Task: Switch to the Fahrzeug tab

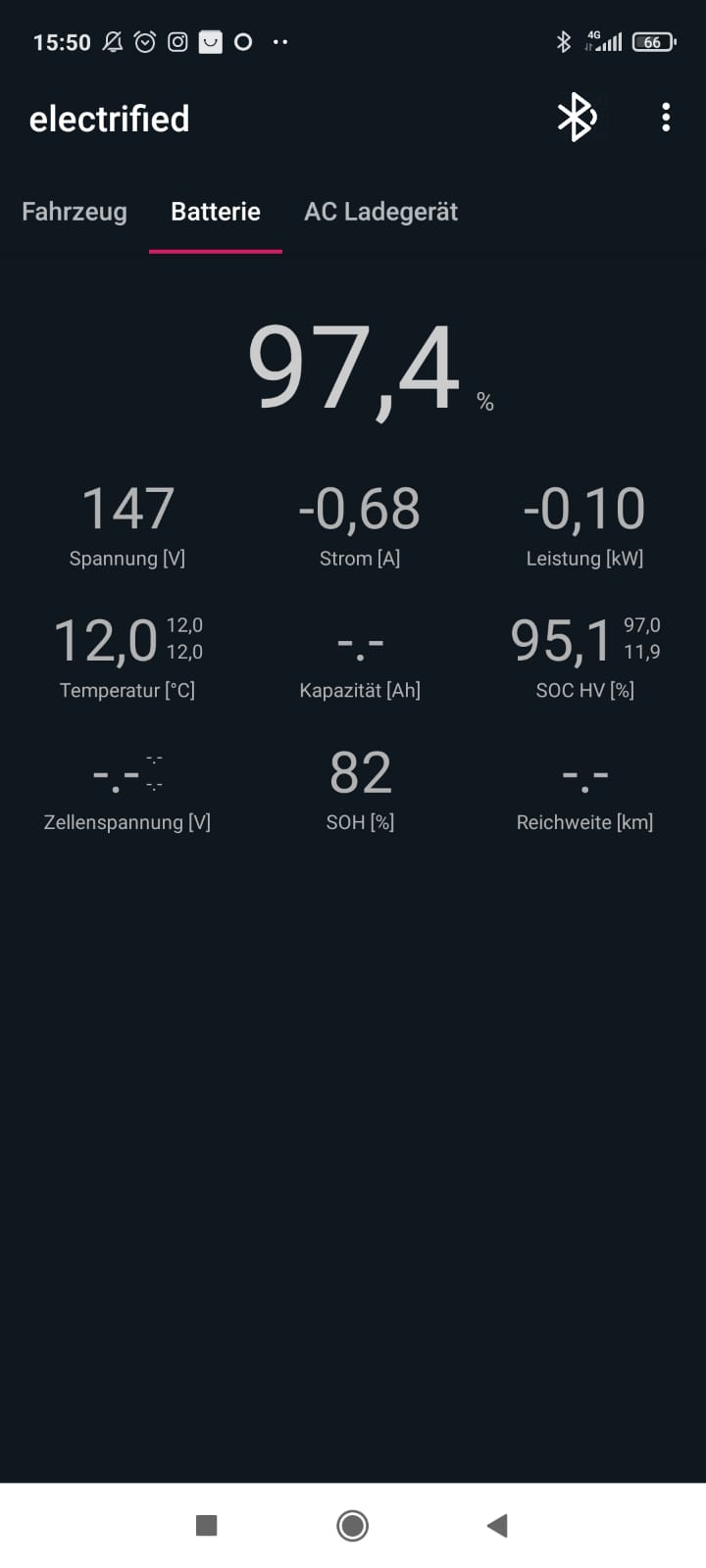Action: 75,212
